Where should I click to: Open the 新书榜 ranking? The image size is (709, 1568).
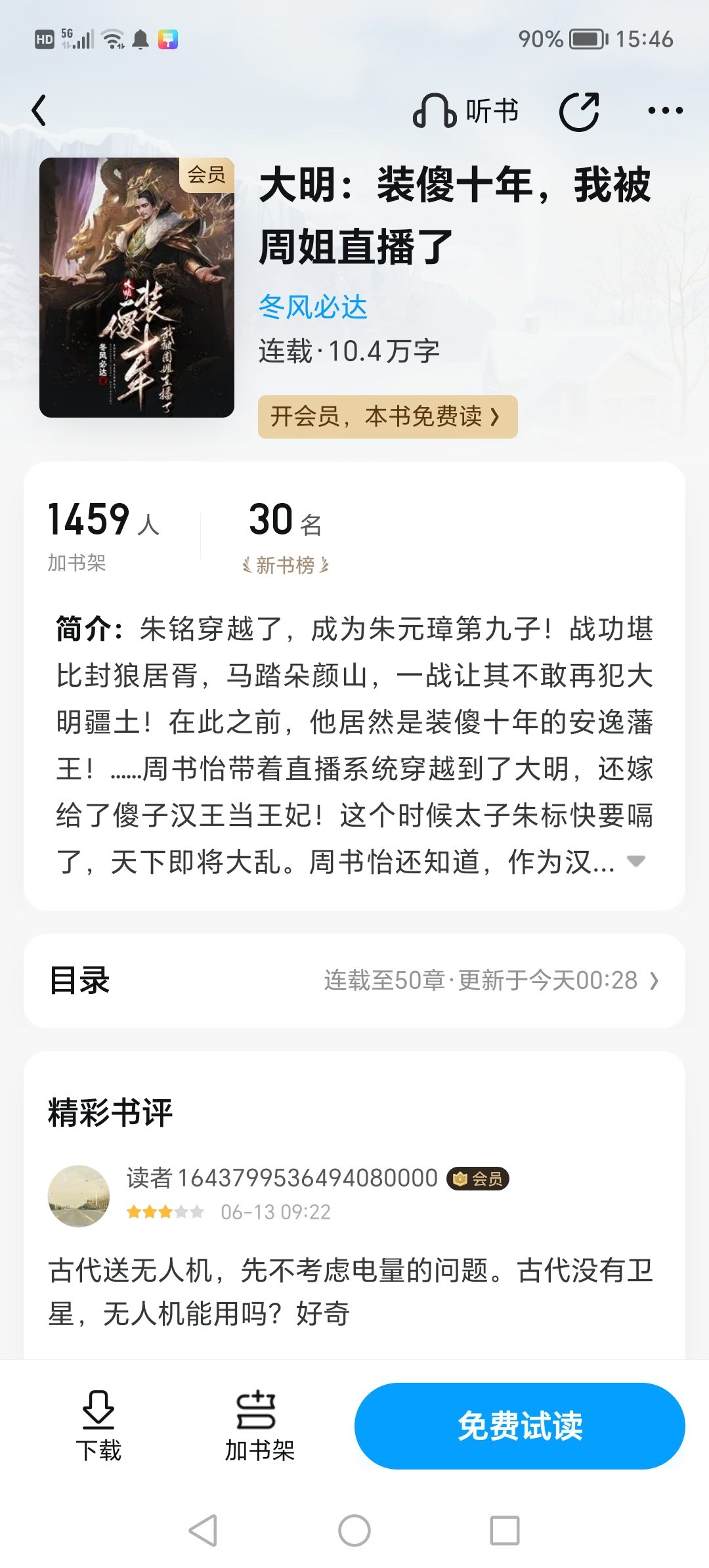click(x=286, y=565)
